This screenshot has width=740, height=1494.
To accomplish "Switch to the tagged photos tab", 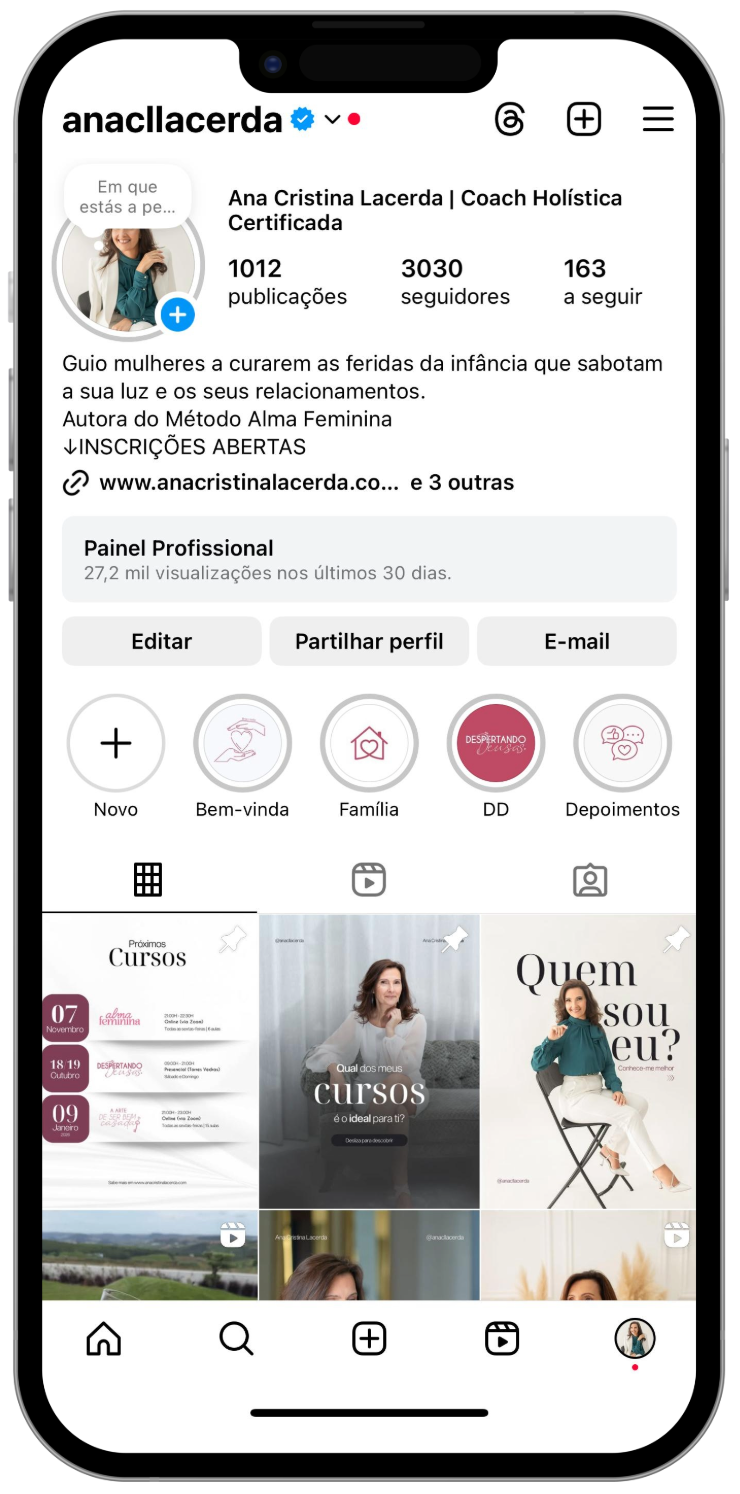I will tap(590, 880).
